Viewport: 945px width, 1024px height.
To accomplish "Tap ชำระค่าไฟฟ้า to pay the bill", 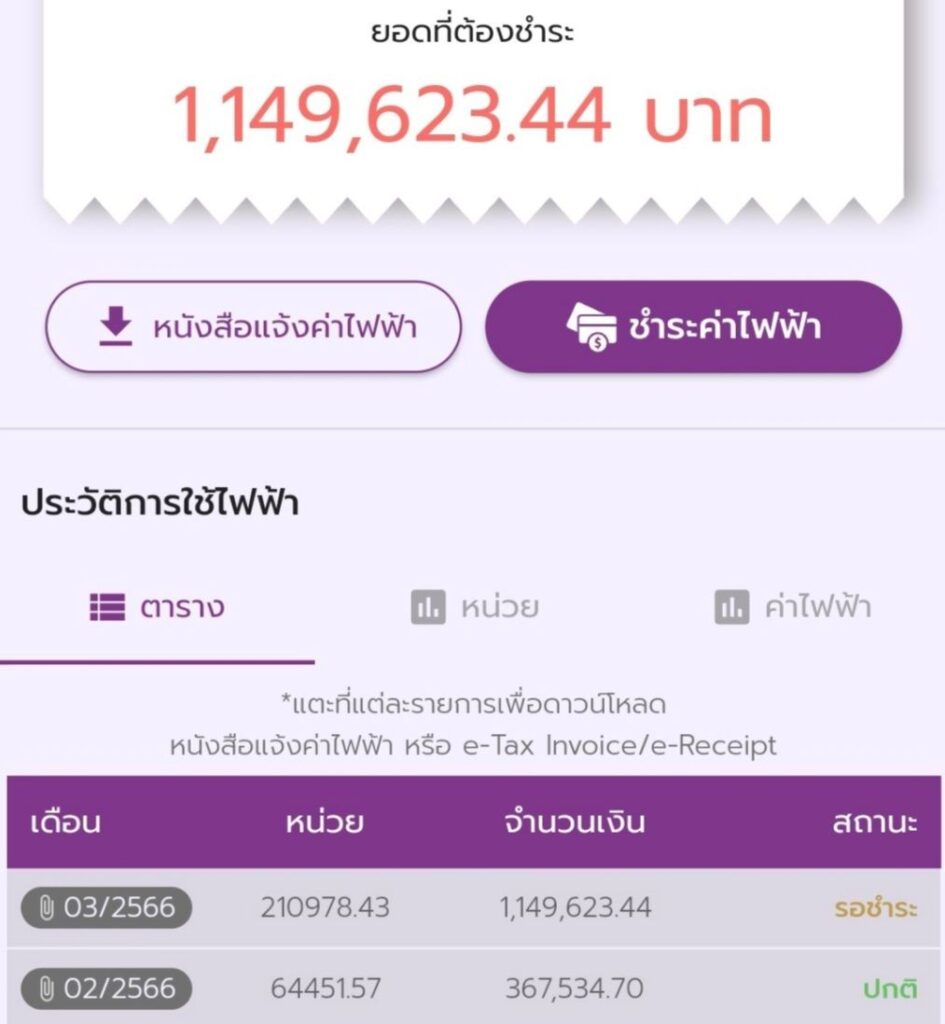I will tap(693, 327).
